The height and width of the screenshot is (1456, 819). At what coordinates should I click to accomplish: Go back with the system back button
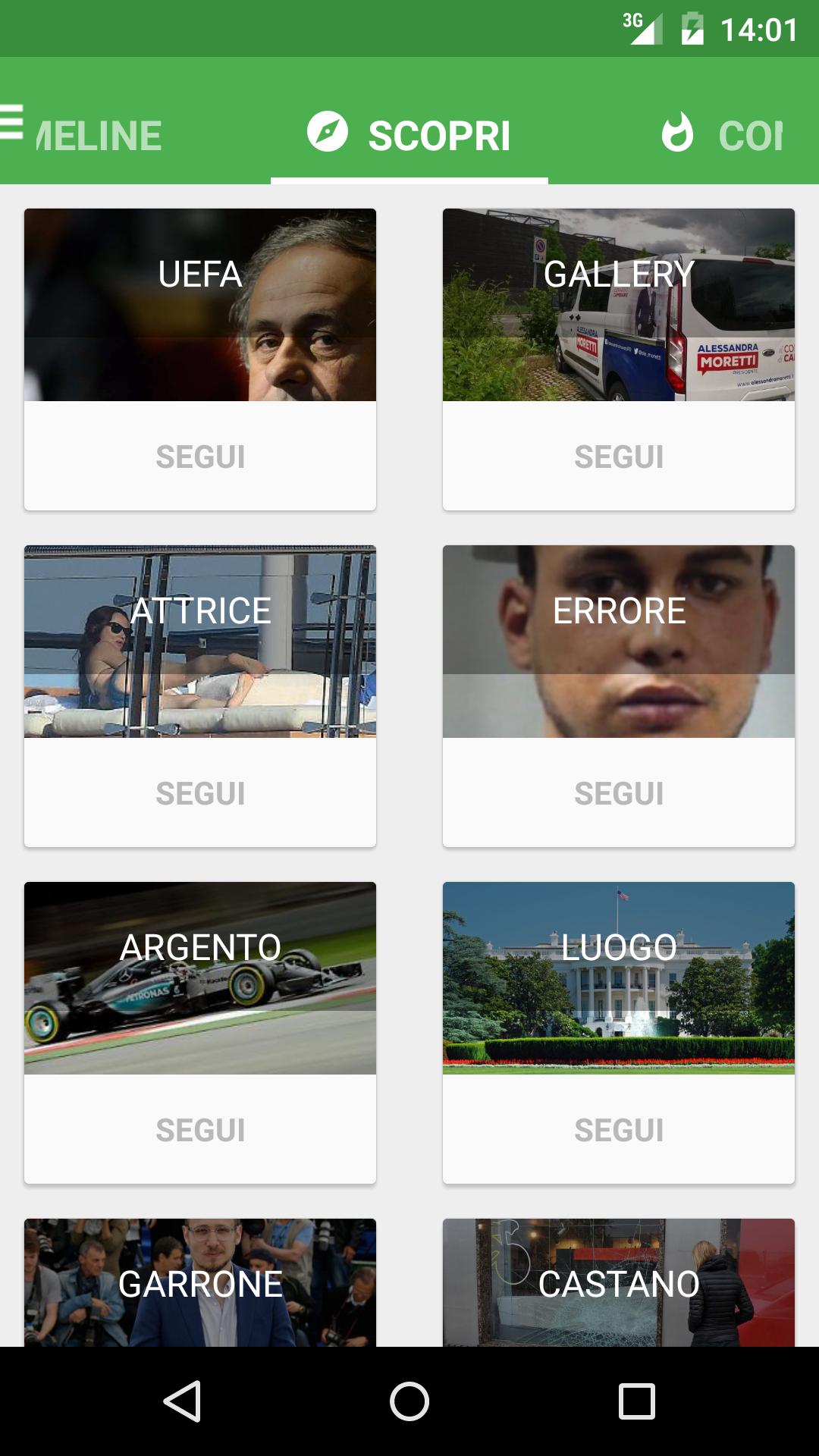point(182,1401)
